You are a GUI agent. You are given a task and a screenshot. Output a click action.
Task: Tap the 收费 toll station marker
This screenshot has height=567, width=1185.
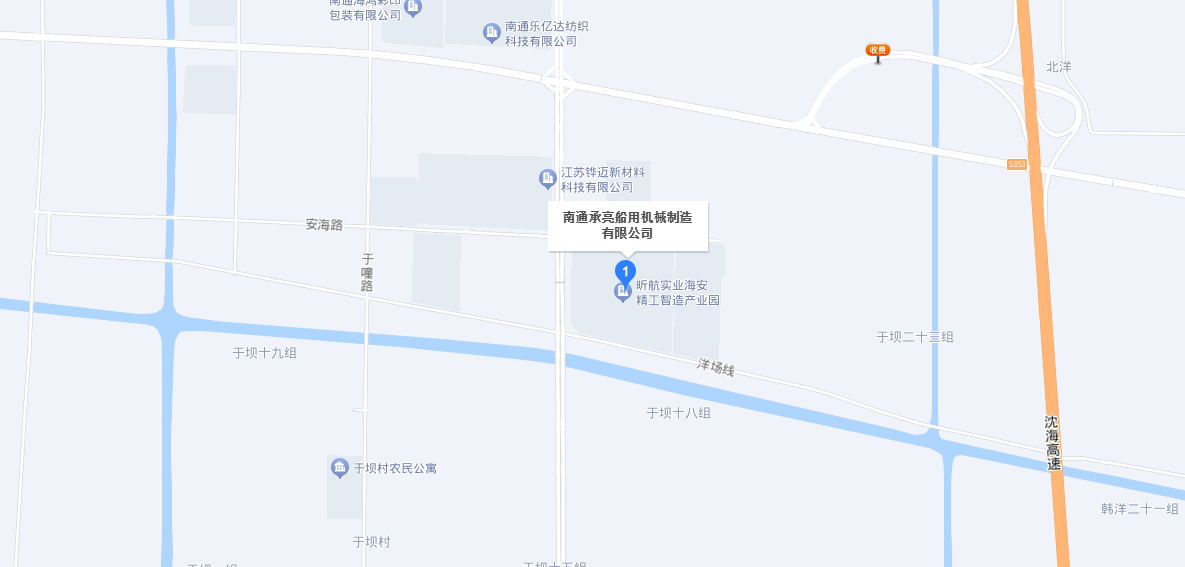[x=878, y=52]
